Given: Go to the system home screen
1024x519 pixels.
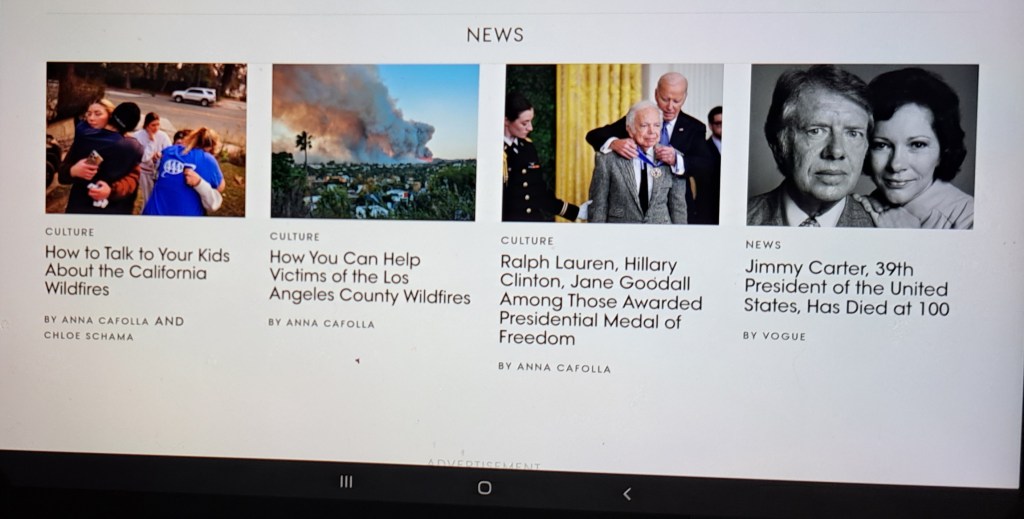Looking at the screenshot, I should [484, 488].
